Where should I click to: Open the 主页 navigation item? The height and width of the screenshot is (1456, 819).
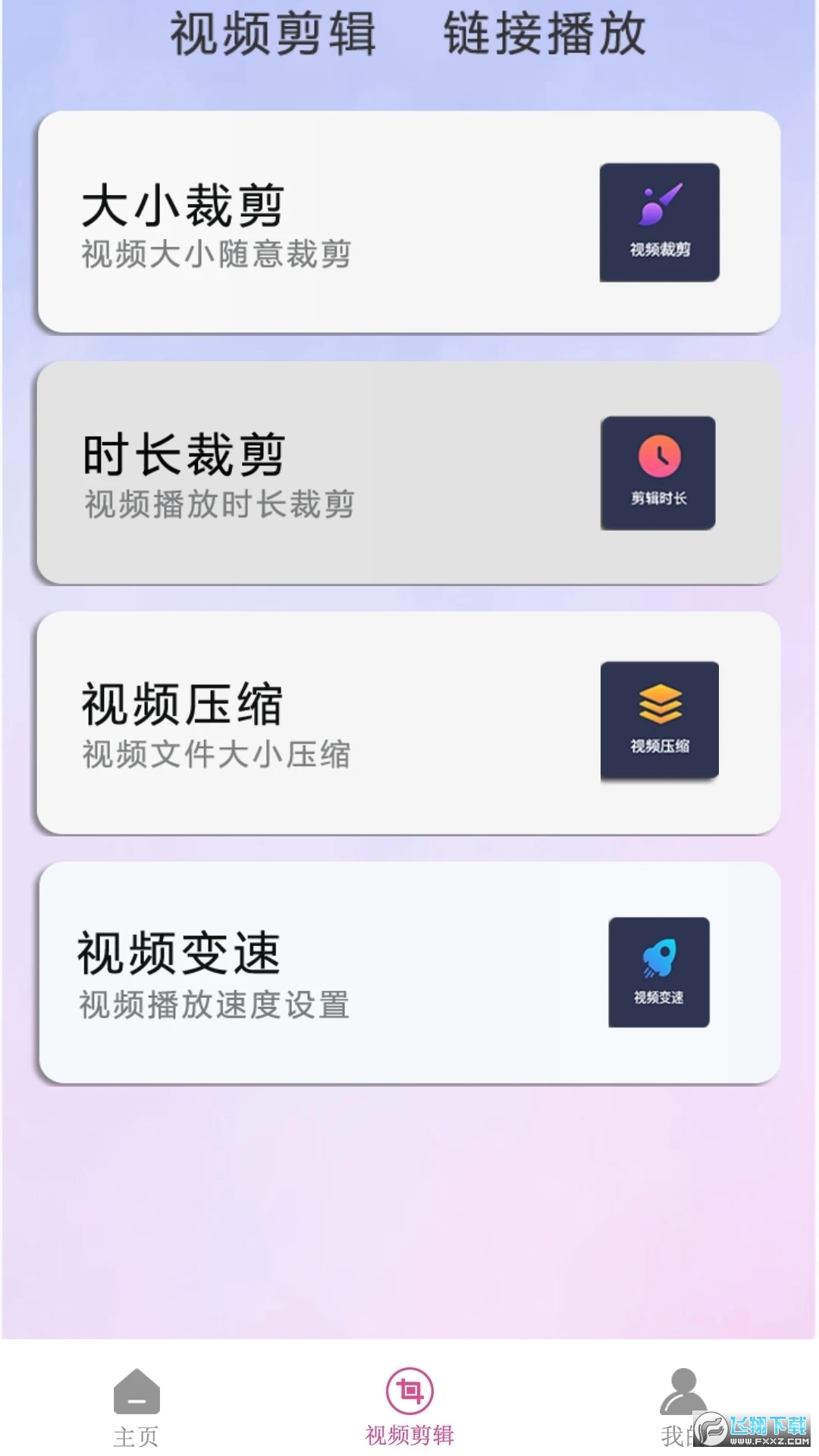click(x=138, y=1436)
